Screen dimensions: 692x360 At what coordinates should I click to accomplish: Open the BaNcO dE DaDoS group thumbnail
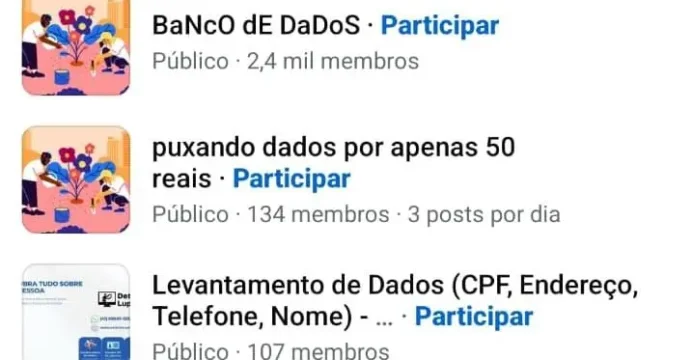point(76,47)
